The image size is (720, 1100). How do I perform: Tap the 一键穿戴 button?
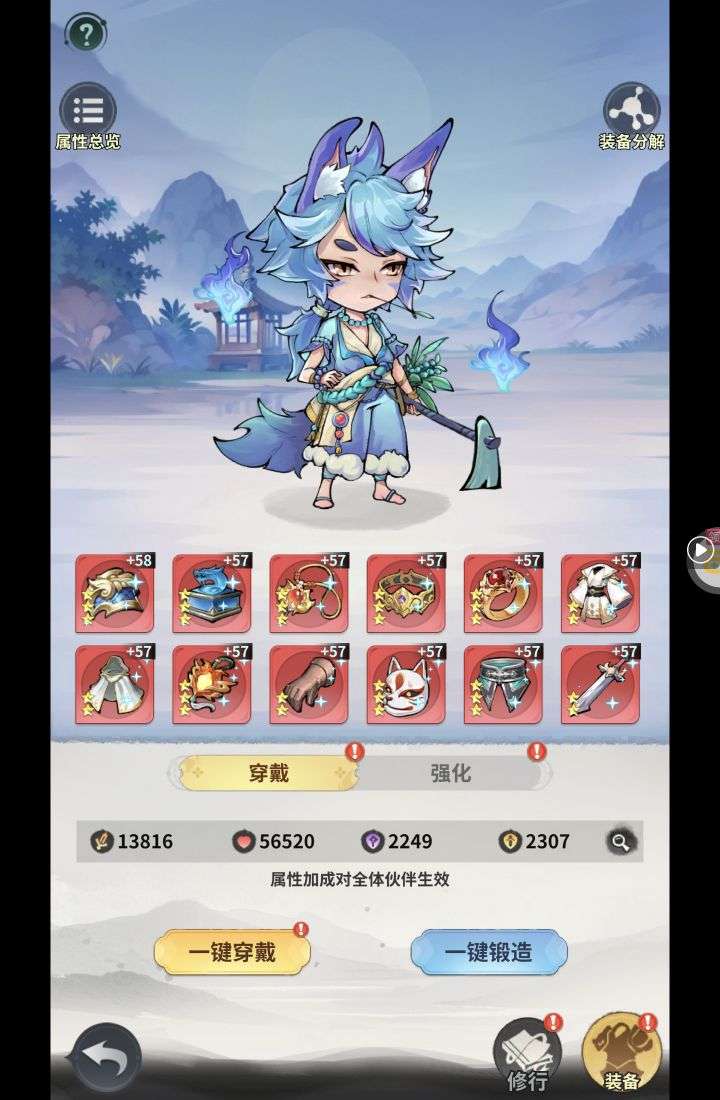click(x=231, y=951)
